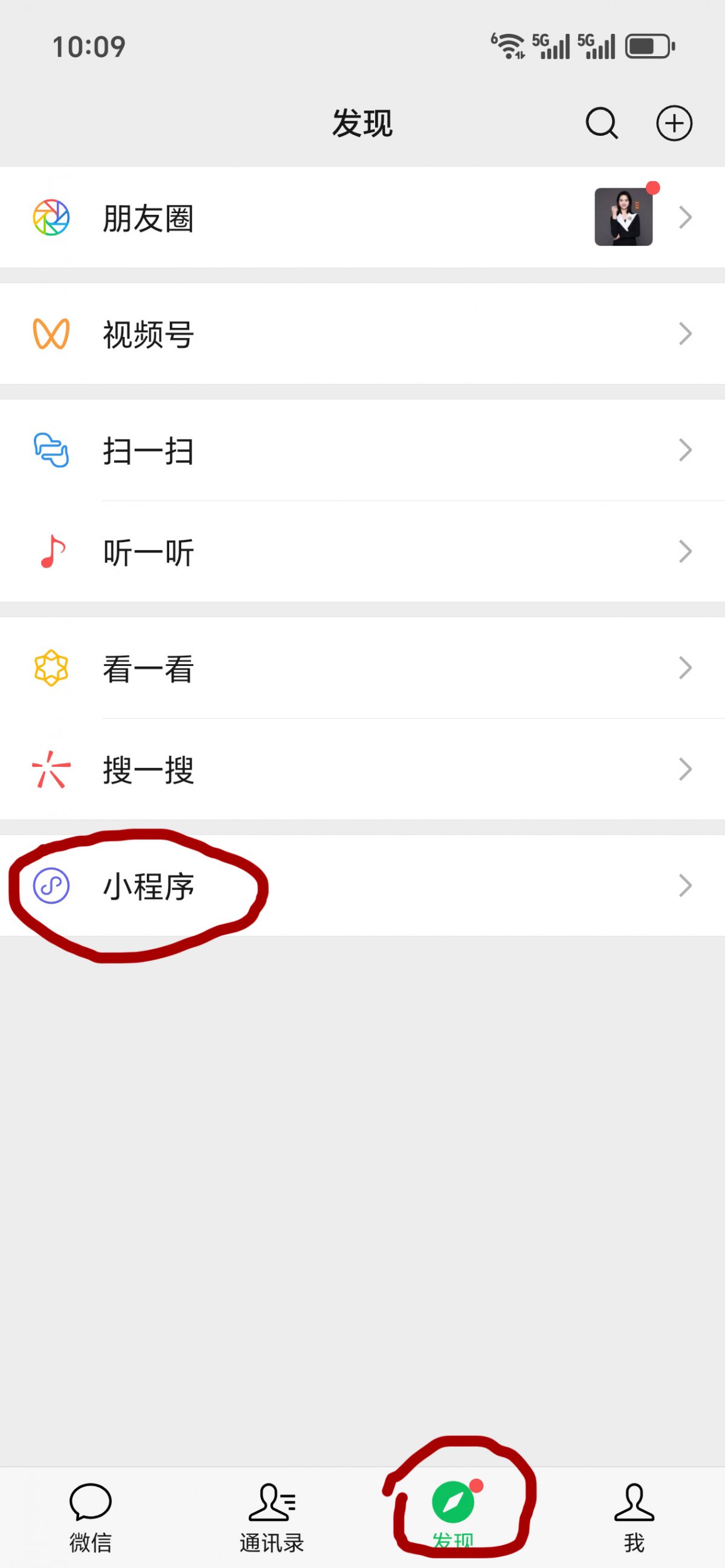The image size is (725, 1568).
Task: Open 扫一扫 scanner
Action: click(x=362, y=450)
